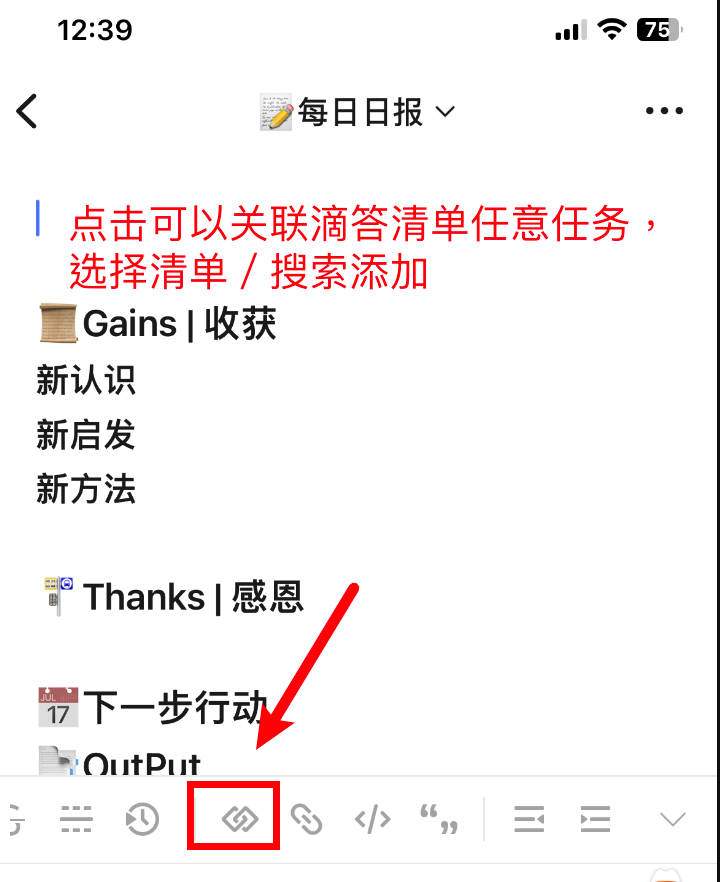Insert a divider line from toolbar

(x=76, y=820)
